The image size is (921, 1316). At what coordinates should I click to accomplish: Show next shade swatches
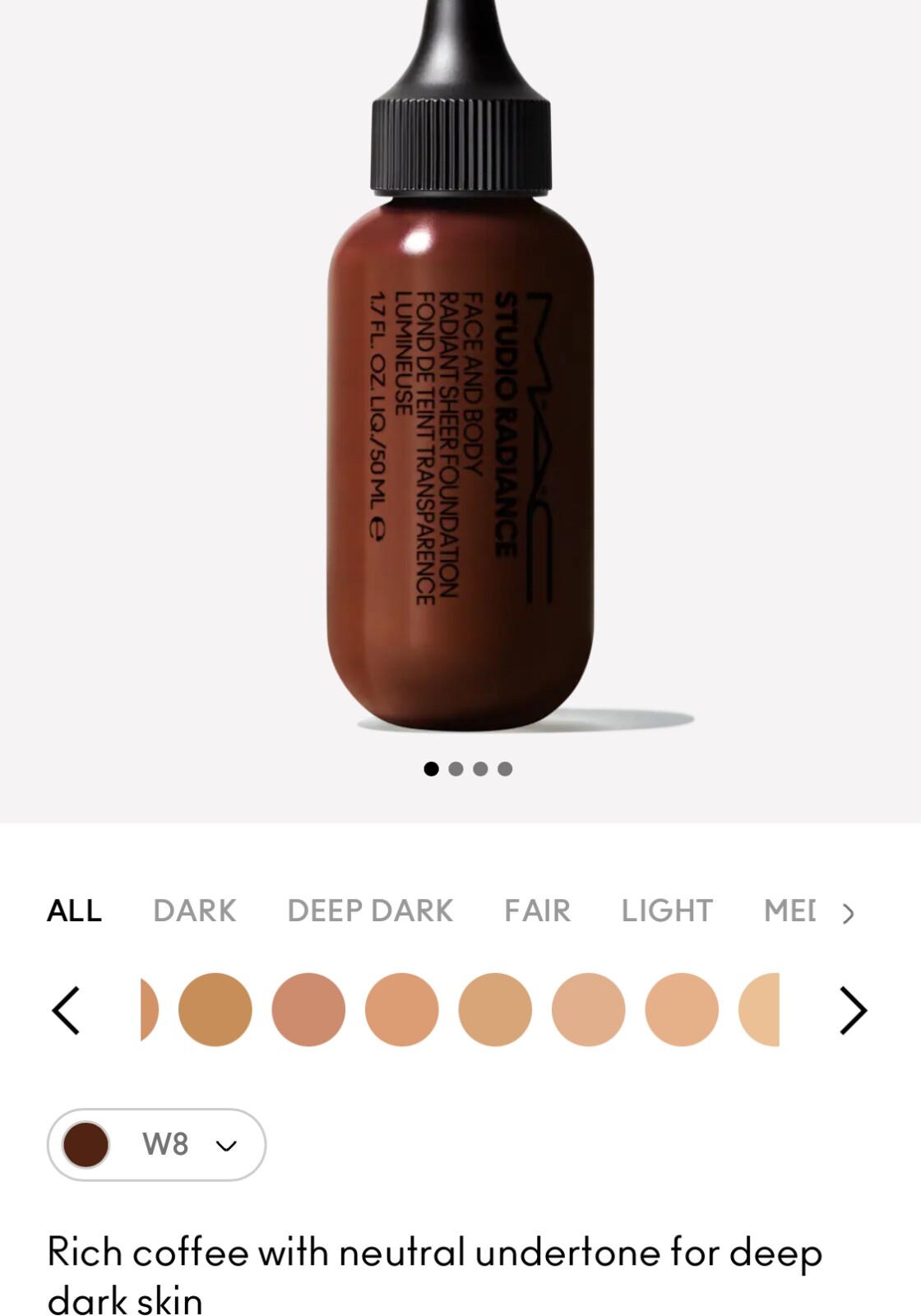coord(853,1010)
